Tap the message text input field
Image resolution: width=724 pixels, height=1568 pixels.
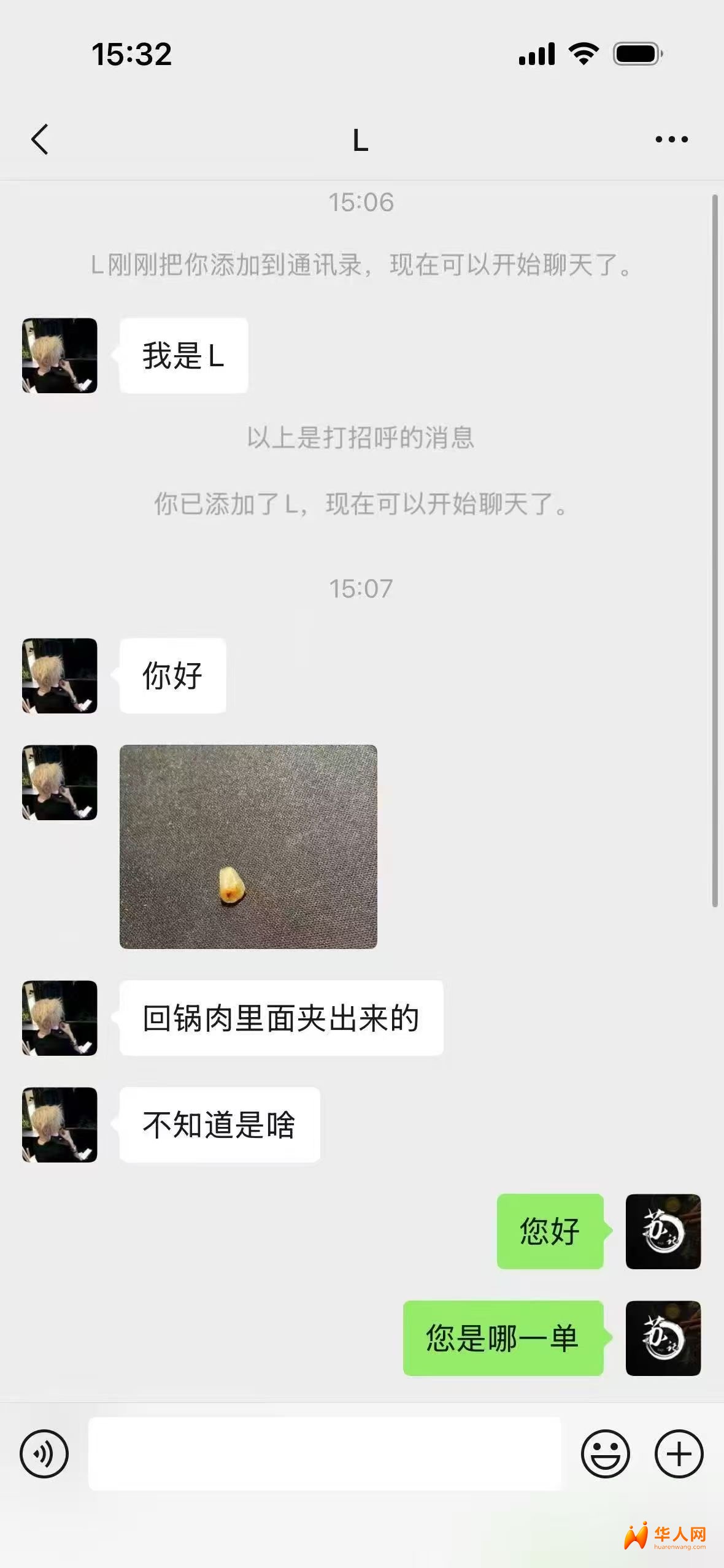coord(325,1452)
